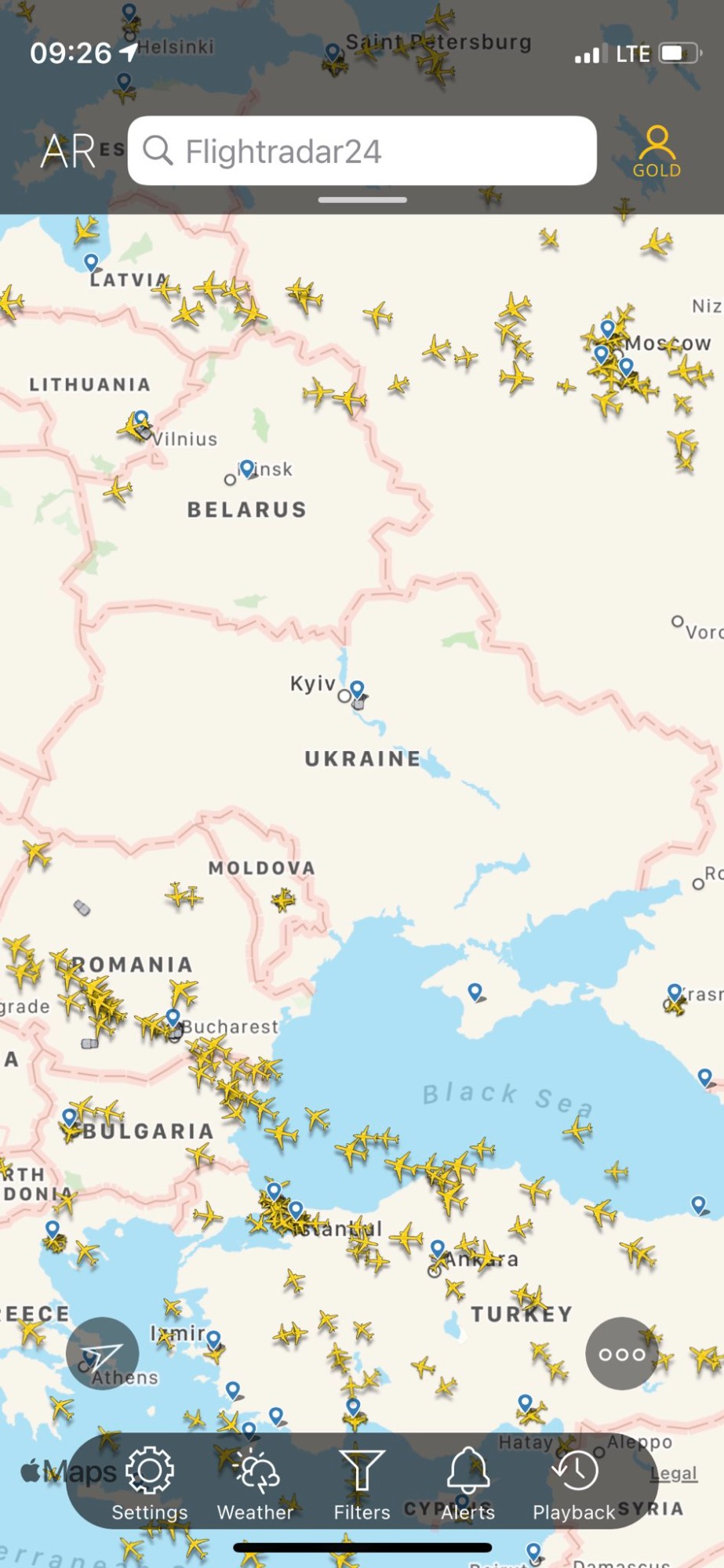Select the Minsk airport pin

[x=247, y=469]
